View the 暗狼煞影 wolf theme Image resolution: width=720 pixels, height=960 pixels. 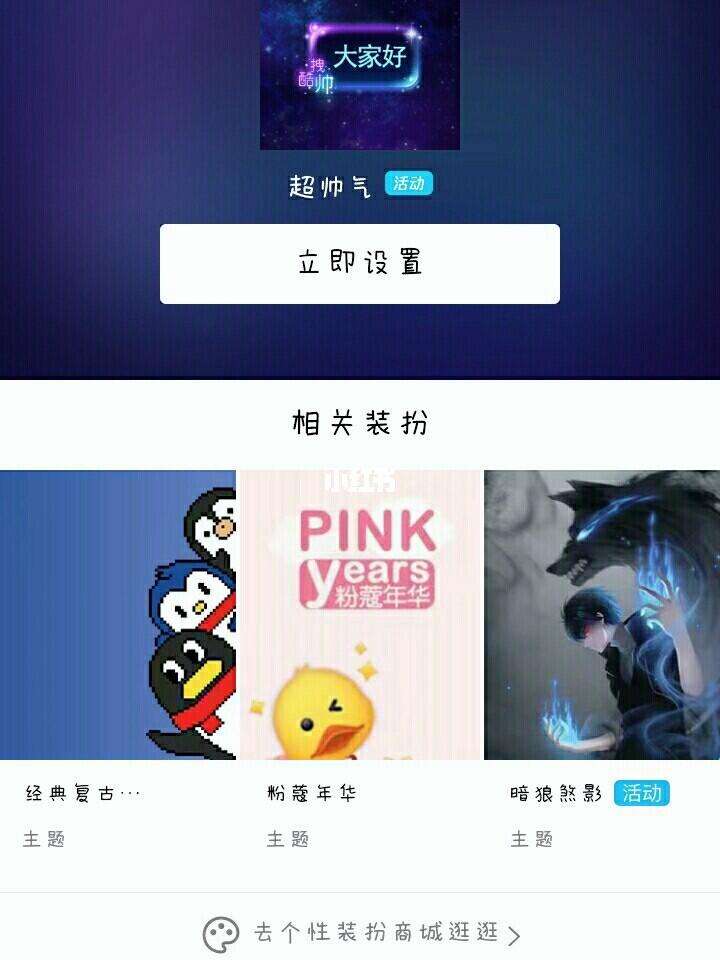click(602, 615)
